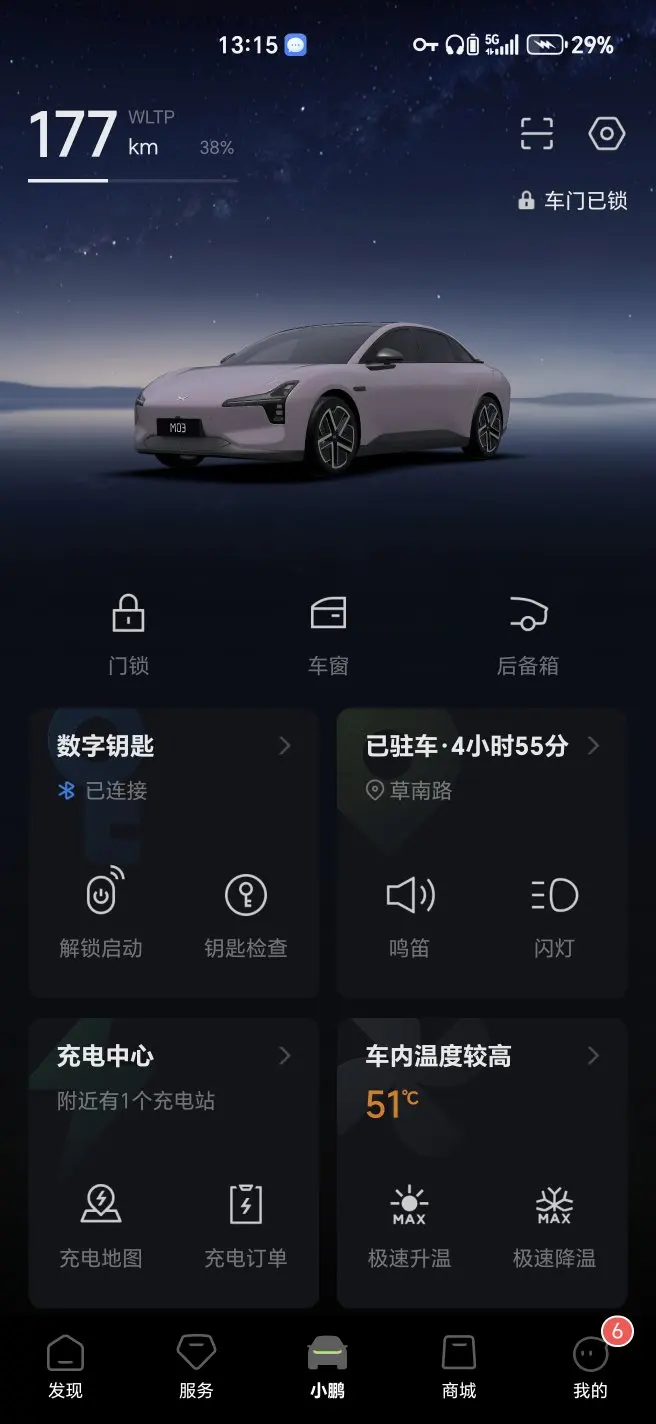The width and height of the screenshot is (656, 1424).
Task: Sound the horn with 鸣笛
Action: [x=409, y=914]
